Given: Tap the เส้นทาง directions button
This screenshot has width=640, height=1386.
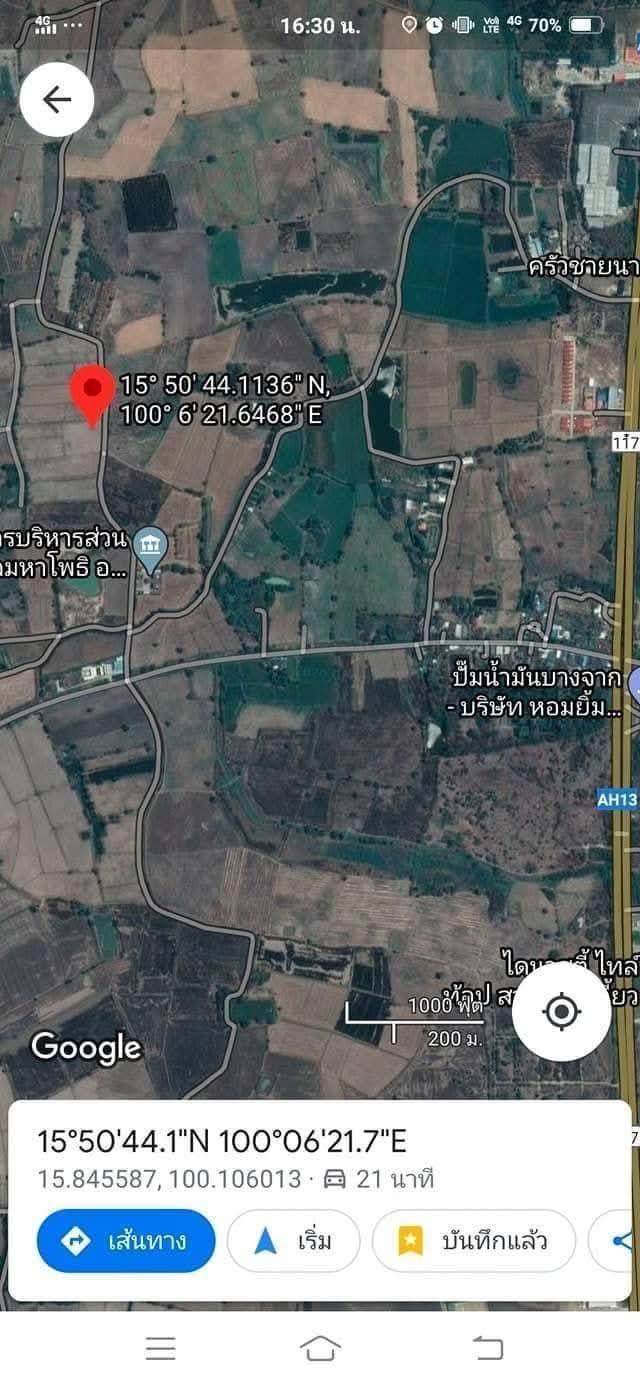Looking at the screenshot, I should (126, 1241).
